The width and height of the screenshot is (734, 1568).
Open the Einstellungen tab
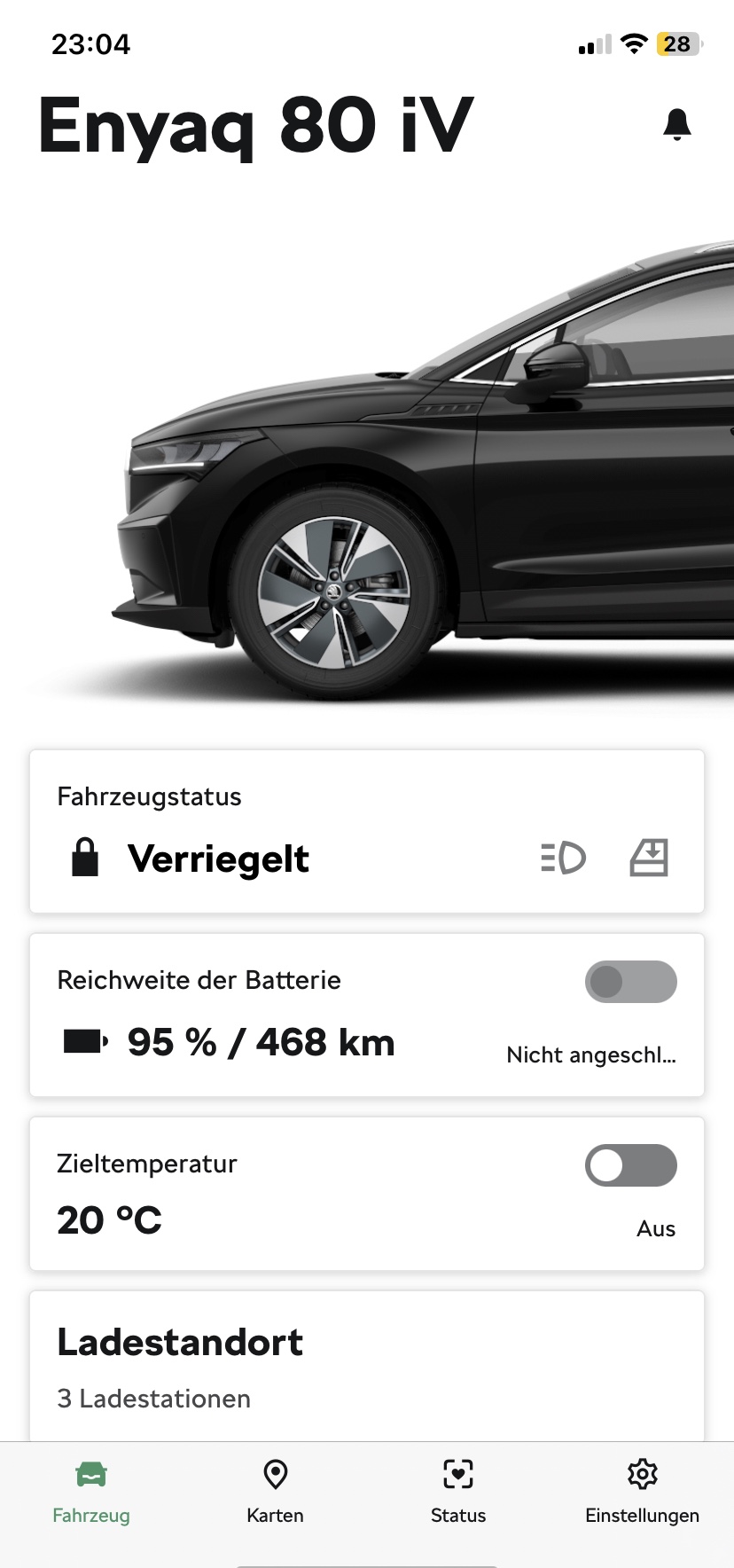(x=642, y=1492)
